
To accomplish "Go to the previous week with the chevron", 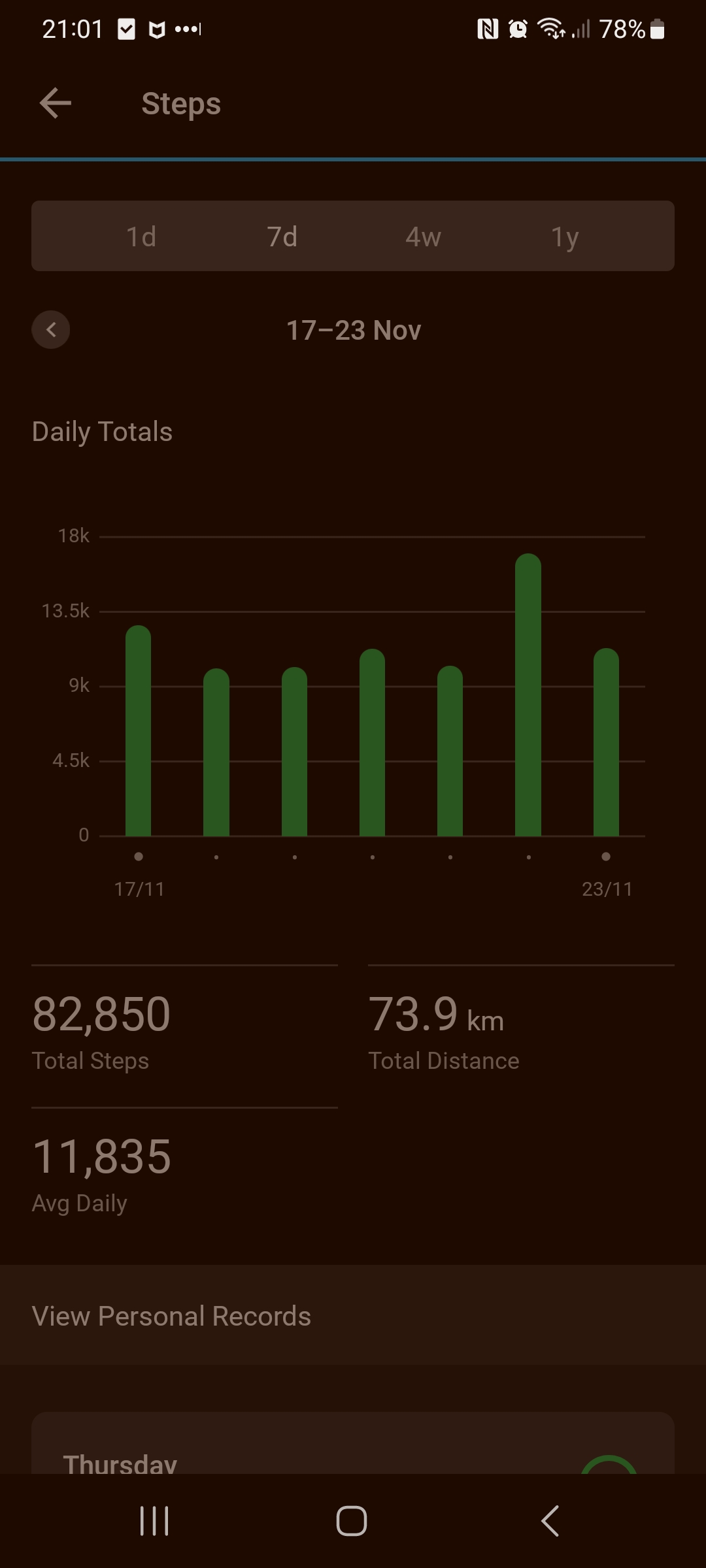I will click(51, 329).
